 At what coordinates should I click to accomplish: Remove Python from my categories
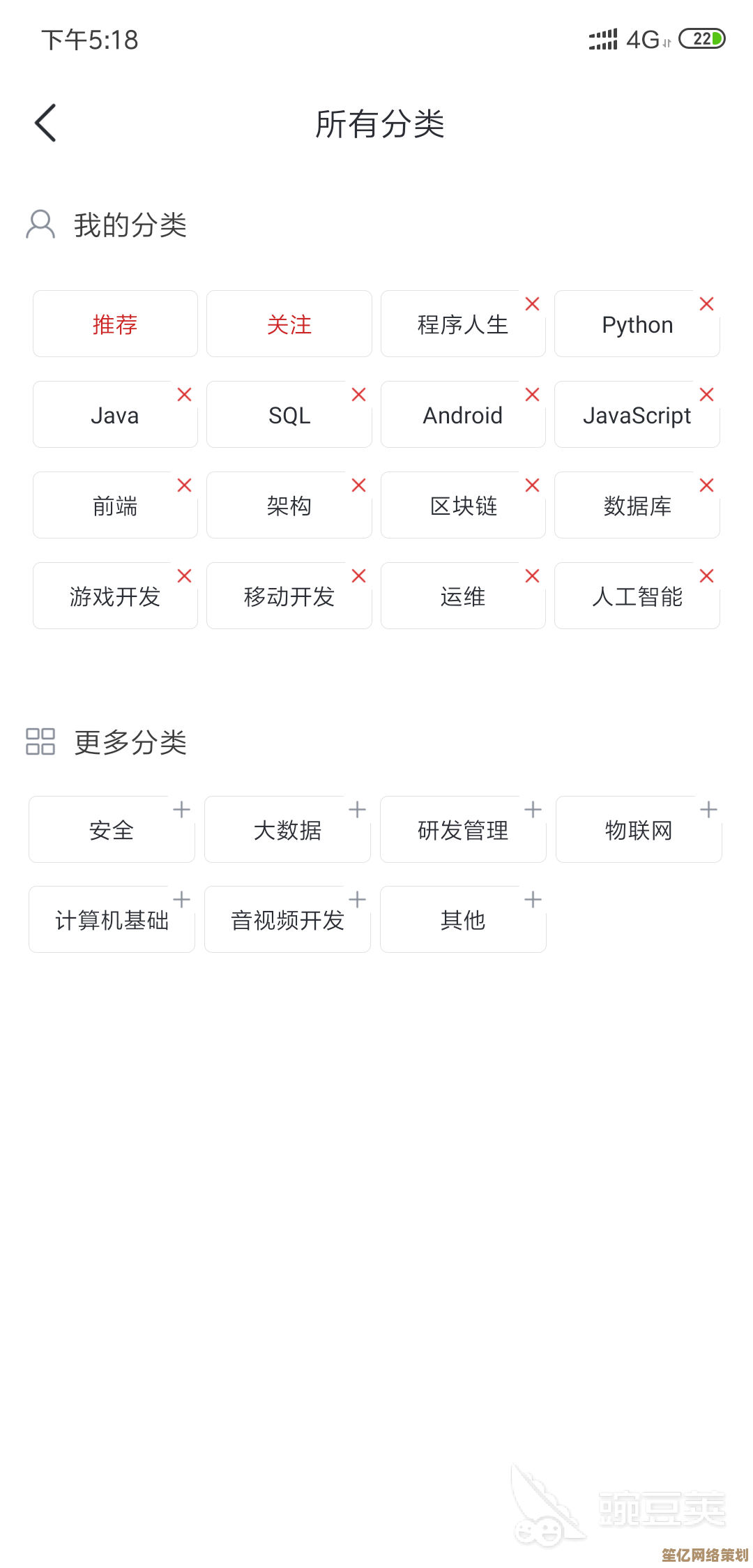pos(706,304)
